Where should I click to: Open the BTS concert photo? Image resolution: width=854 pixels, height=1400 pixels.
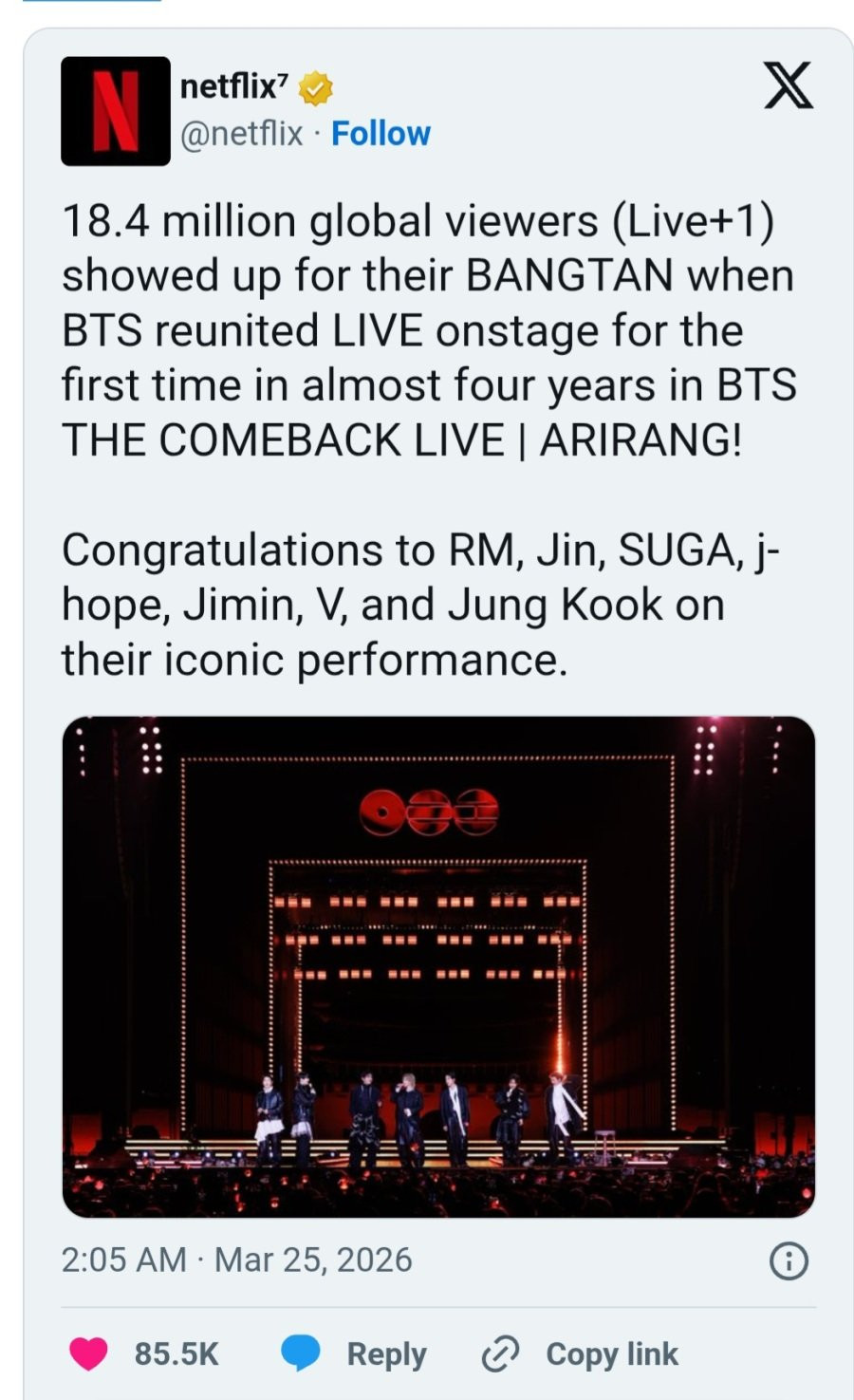point(438,966)
